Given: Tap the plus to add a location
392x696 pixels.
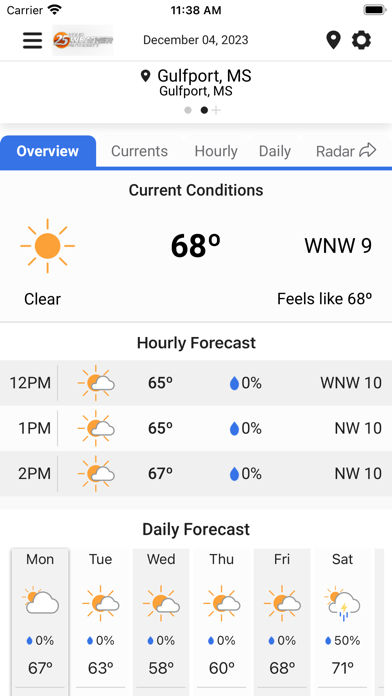Looking at the screenshot, I should coord(216,111).
